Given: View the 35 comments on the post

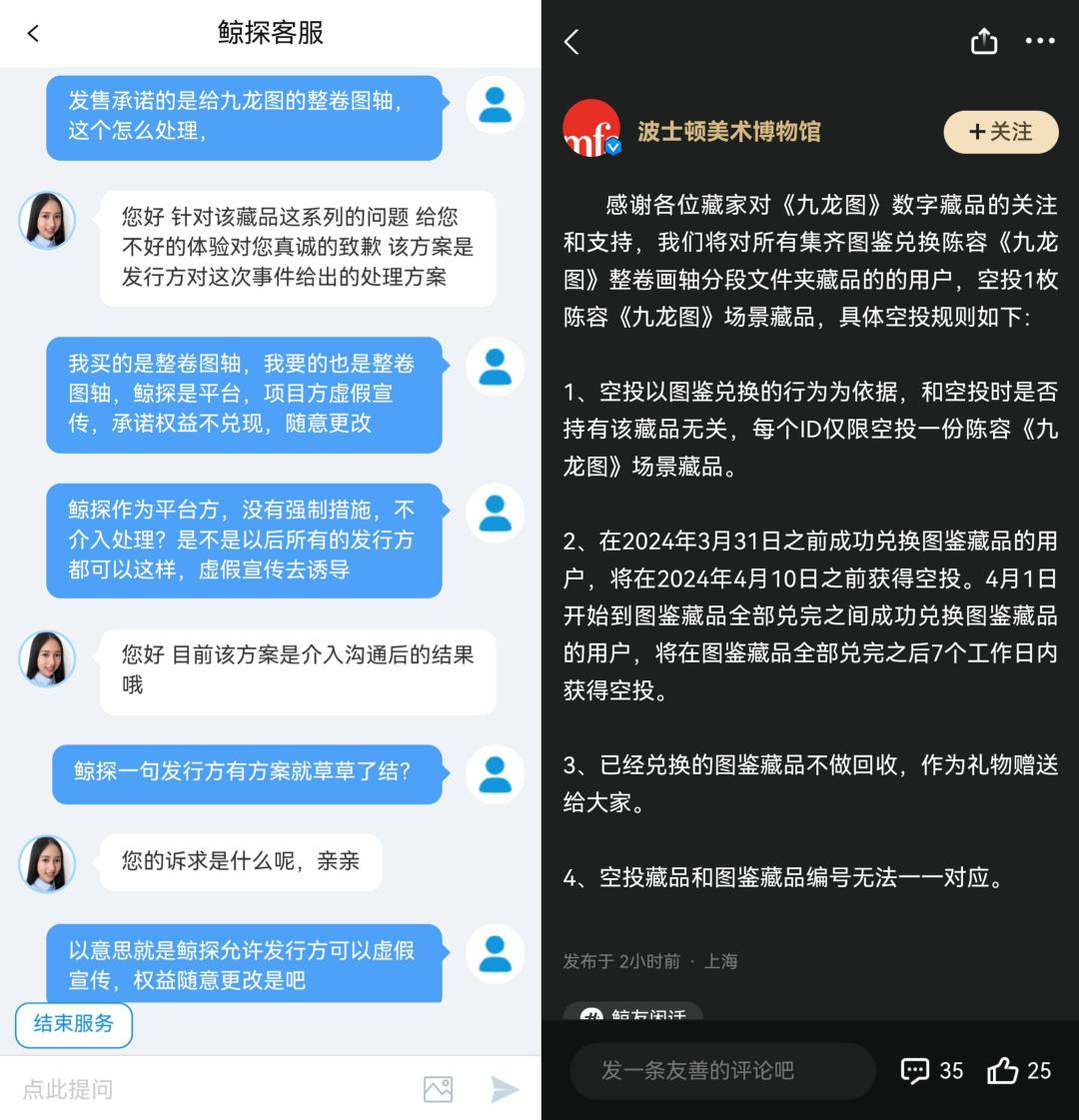Looking at the screenshot, I should [932, 1070].
